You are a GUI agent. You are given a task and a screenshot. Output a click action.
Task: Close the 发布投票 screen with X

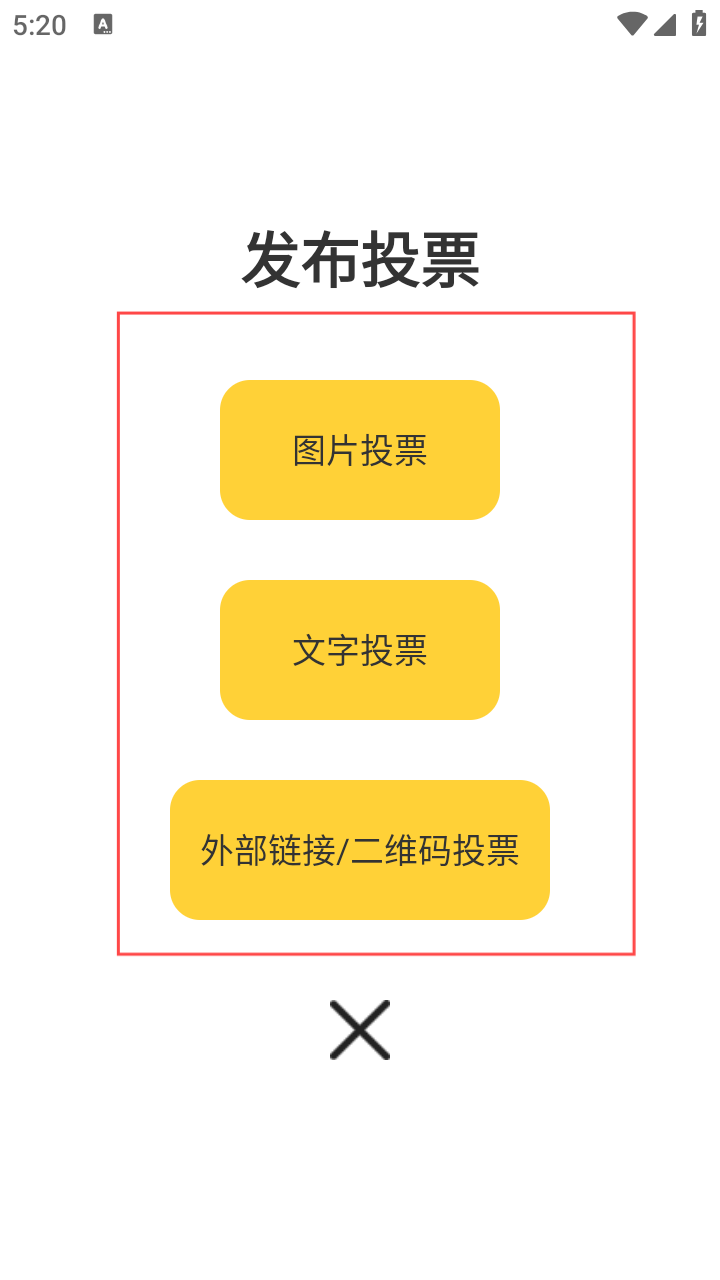point(360,1030)
